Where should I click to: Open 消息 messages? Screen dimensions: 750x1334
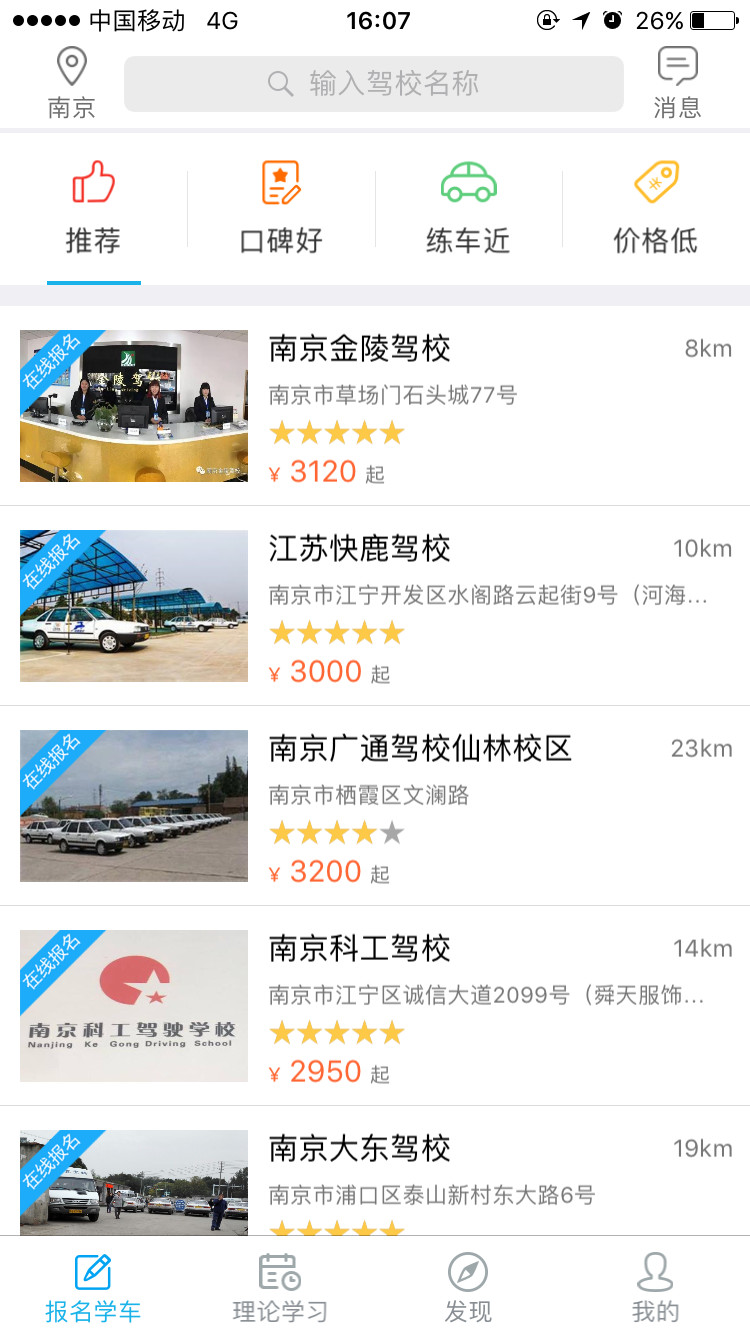tap(677, 84)
